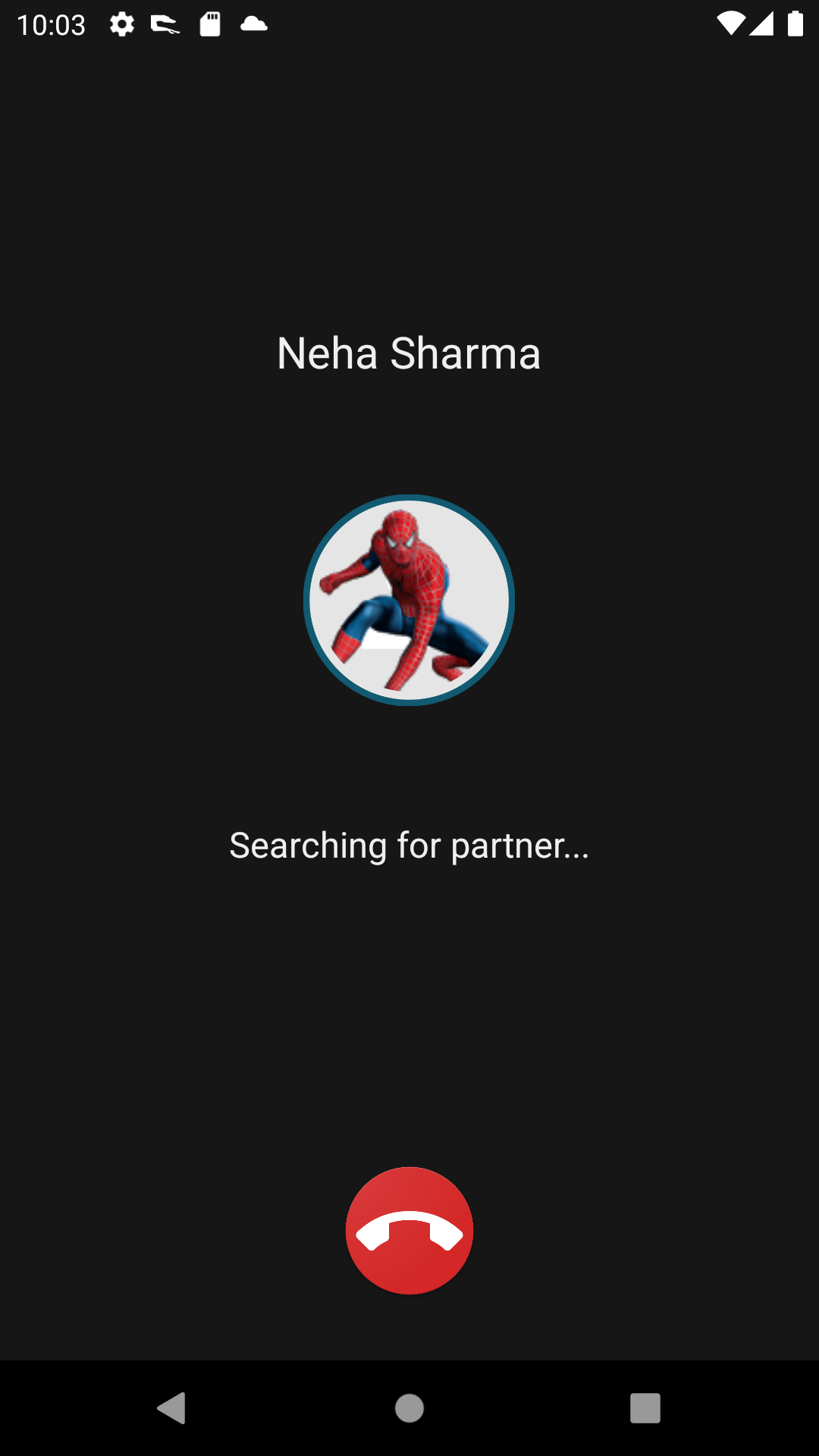Open the recent apps square button
The height and width of the screenshot is (1456, 819).
point(644,1410)
